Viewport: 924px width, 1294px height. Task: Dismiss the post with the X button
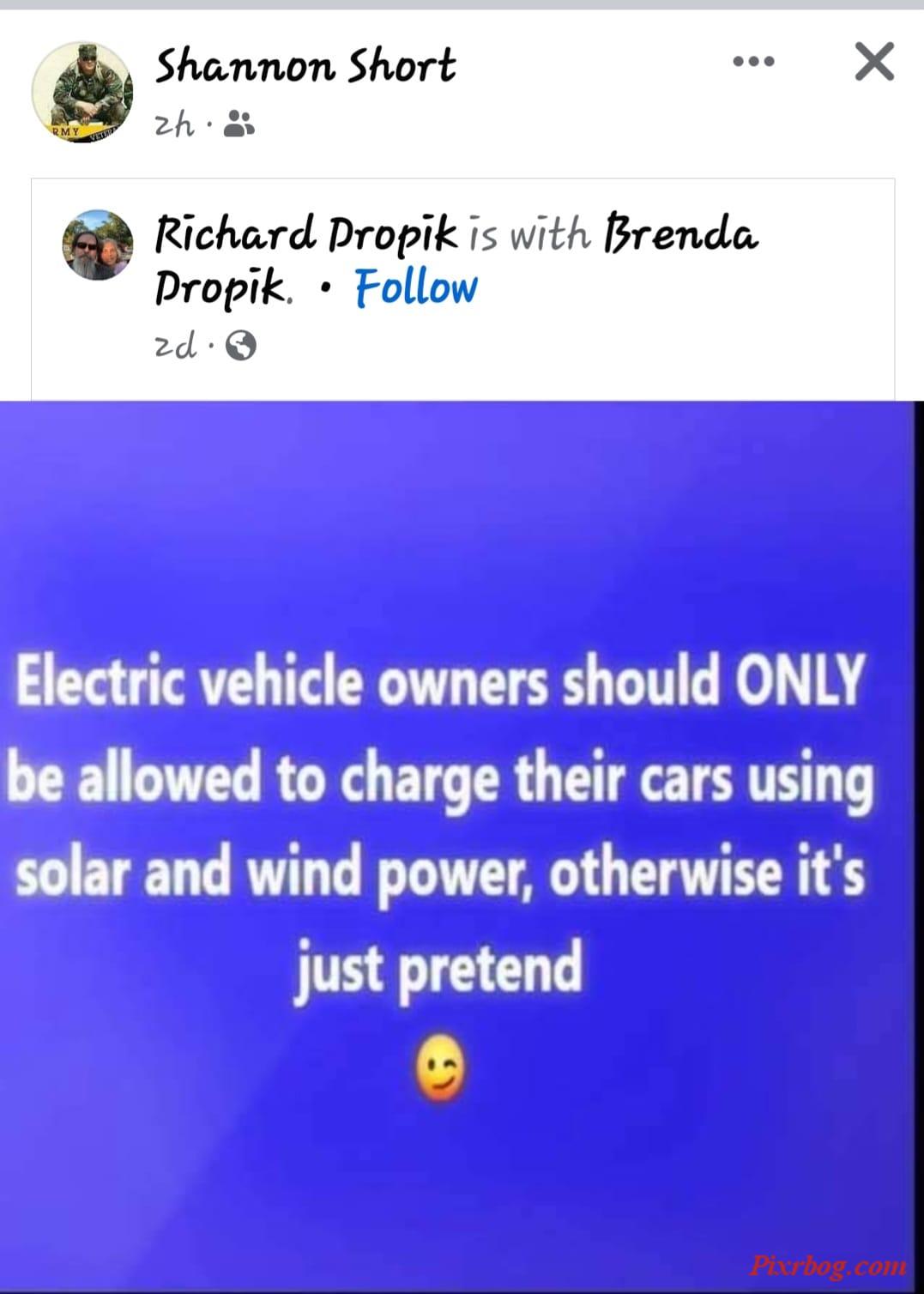tap(874, 62)
